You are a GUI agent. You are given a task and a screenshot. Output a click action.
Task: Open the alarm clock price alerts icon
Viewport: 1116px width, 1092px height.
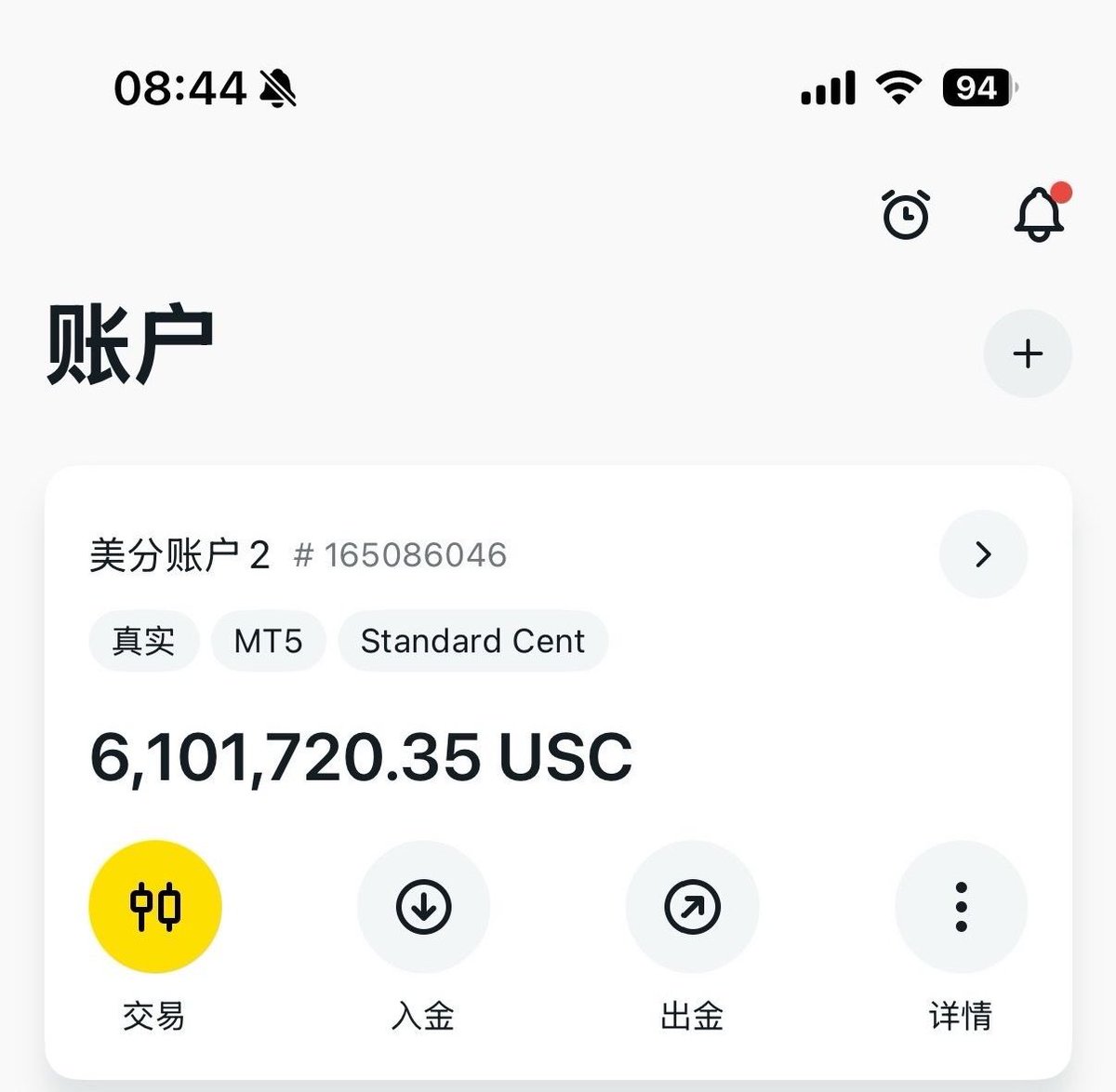coord(905,215)
